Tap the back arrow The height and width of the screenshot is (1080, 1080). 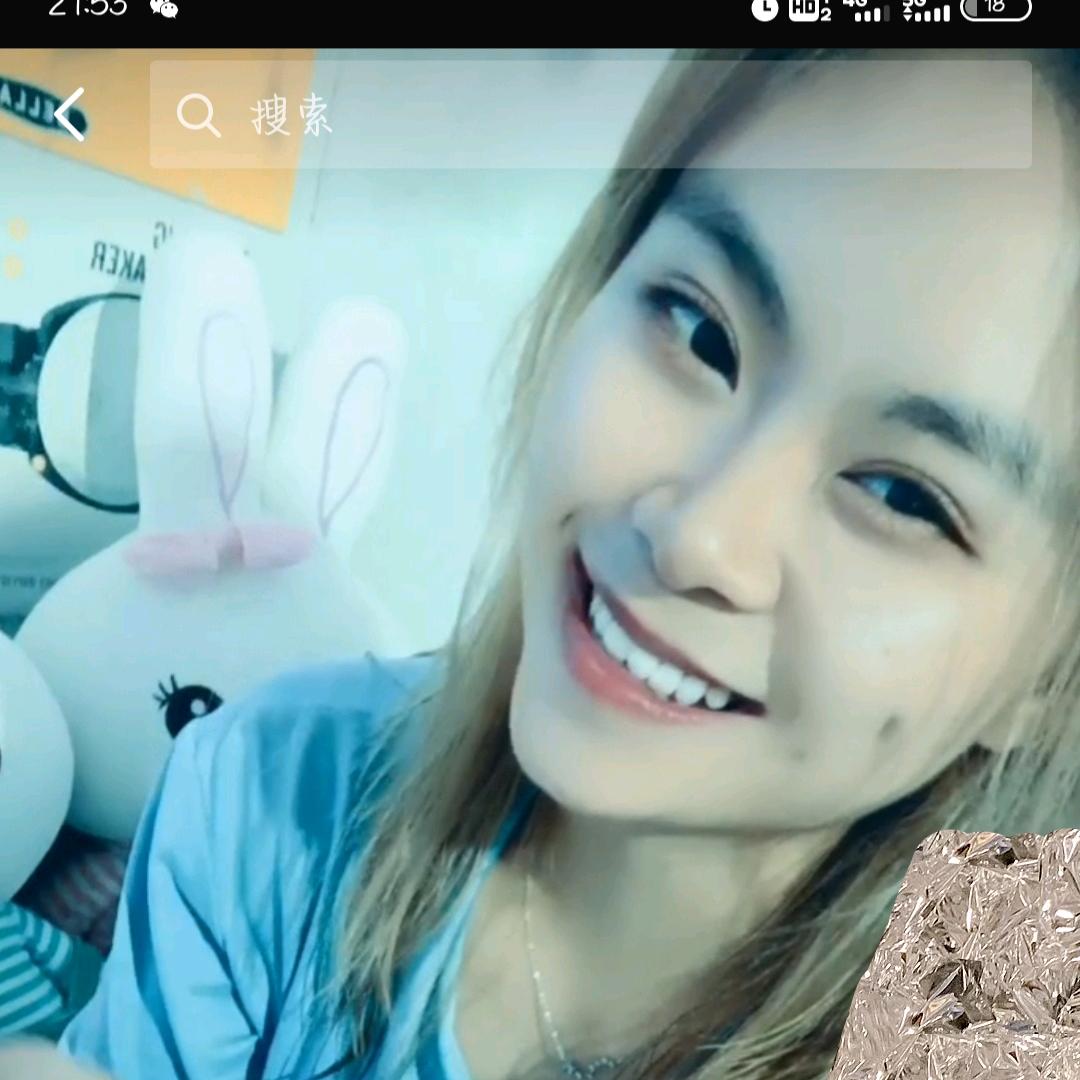[70, 114]
